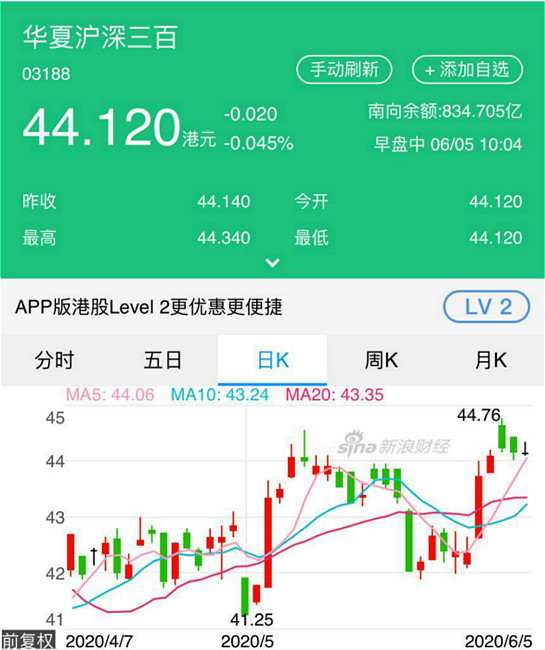
Task: Switch to 分时 chart tab
Action: tap(55, 360)
